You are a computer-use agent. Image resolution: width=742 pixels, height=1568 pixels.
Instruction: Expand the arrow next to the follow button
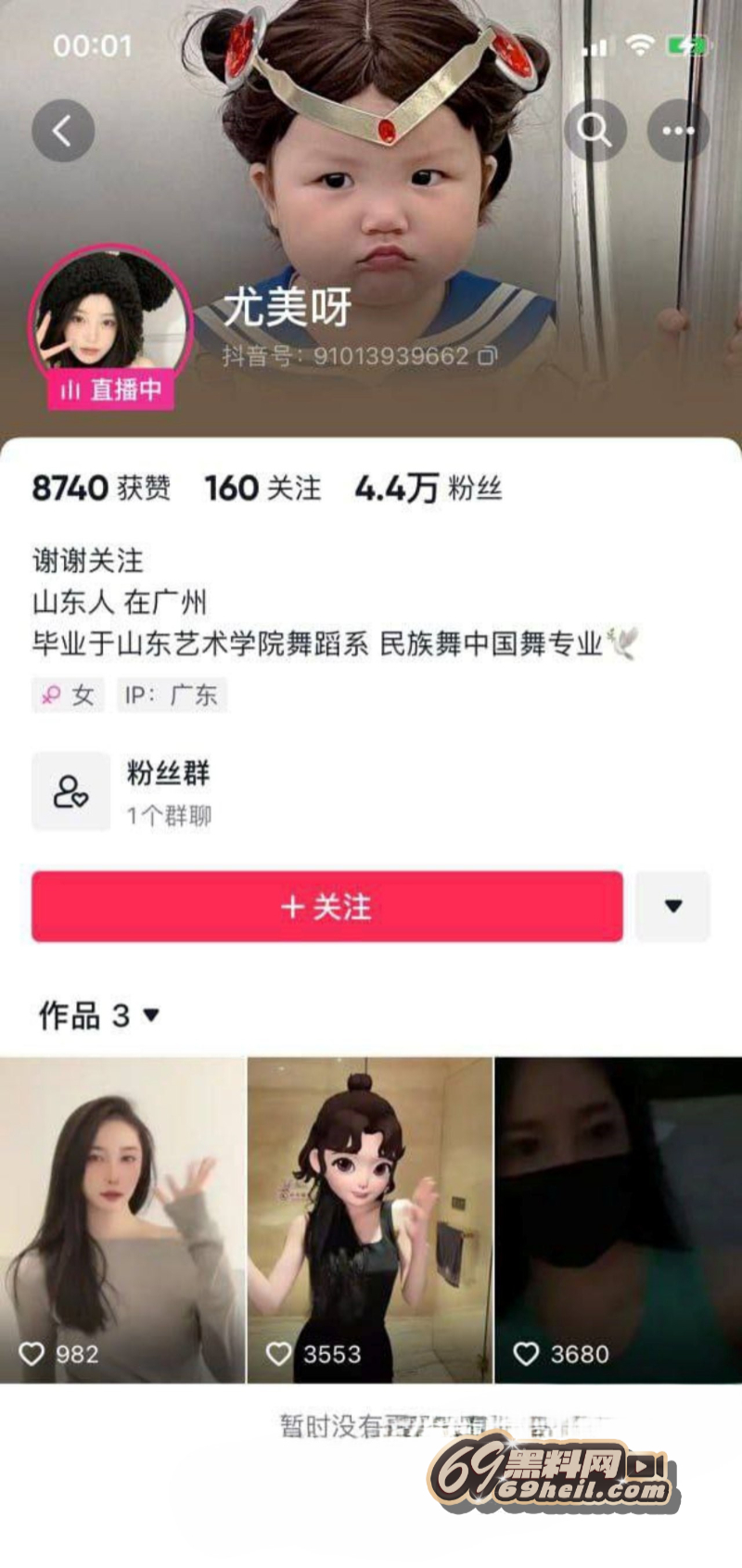click(x=673, y=906)
